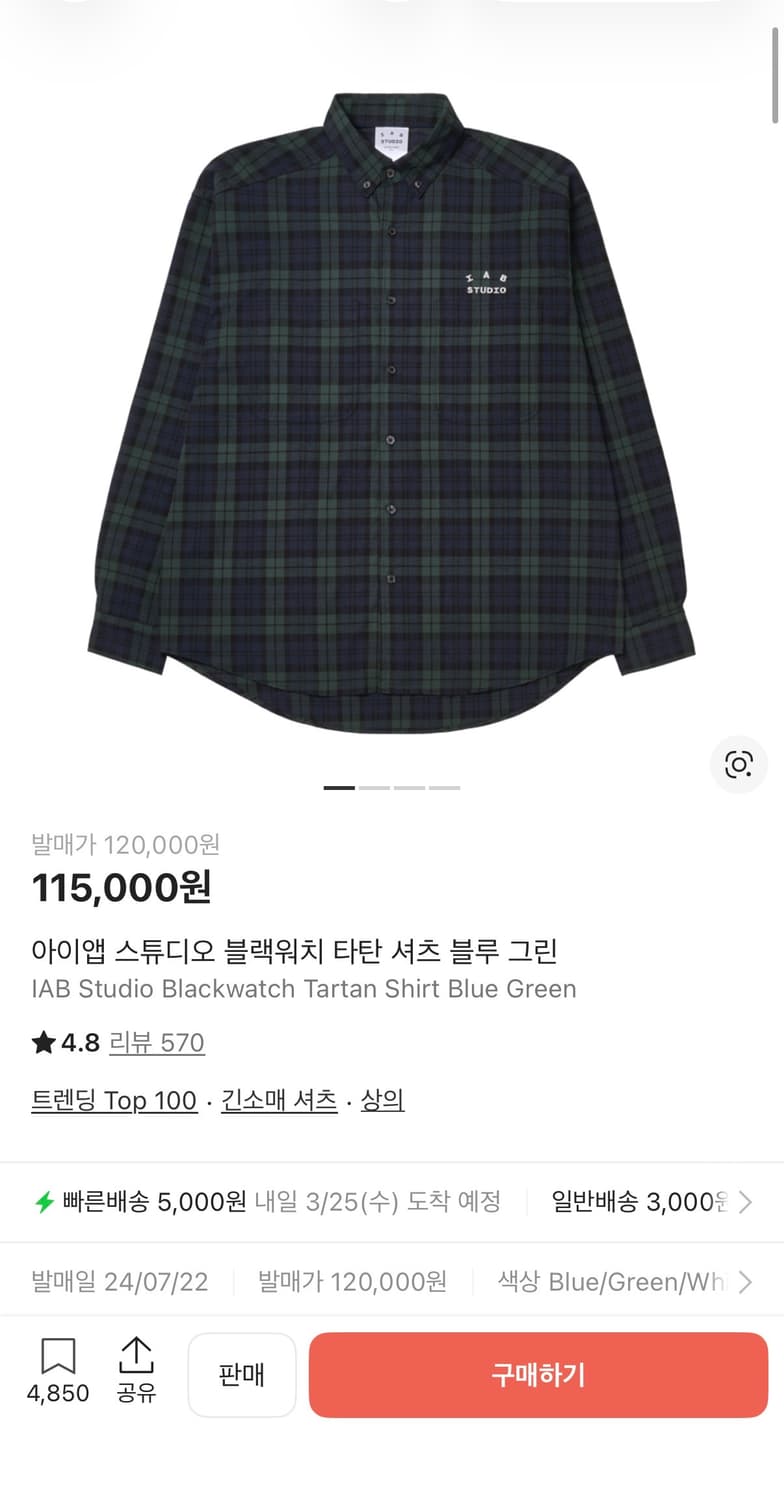Tap the camera lens icon on product image
The image size is (784, 1500).
click(738, 764)
